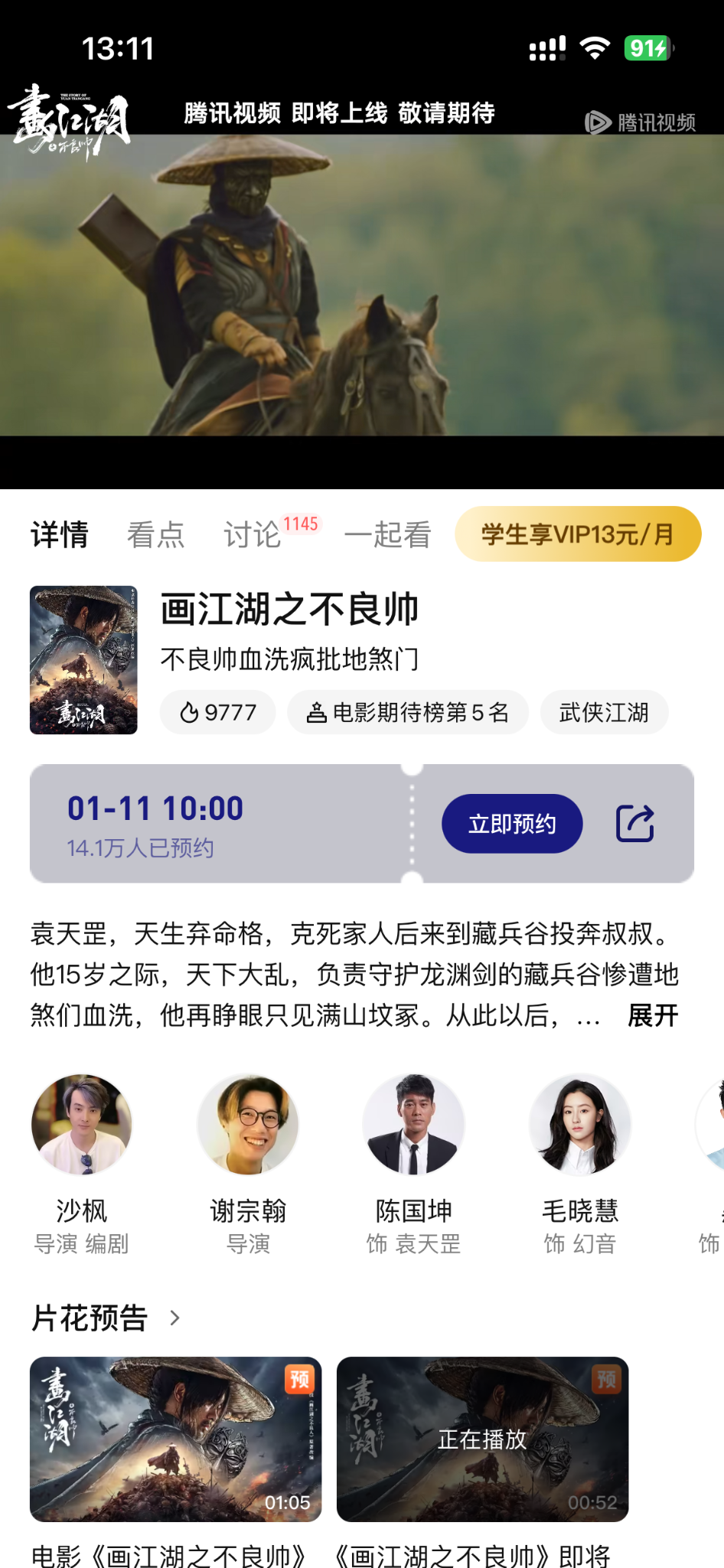
Task: Switch to the 一起看 tab
Action: pyautogui.click(x=387, y=534)
